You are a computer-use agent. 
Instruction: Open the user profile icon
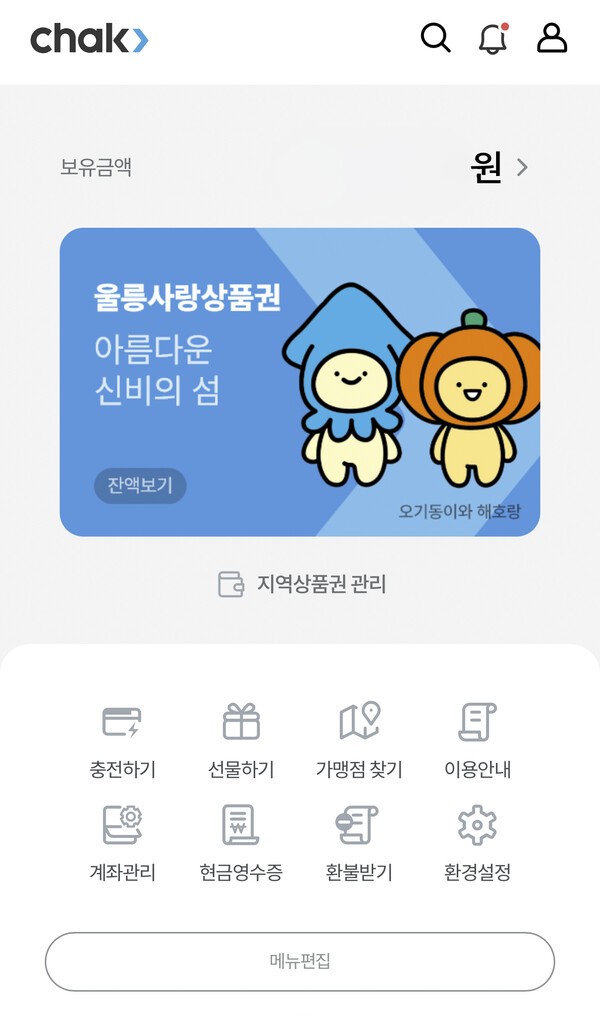pyautogui.click(x=552, y=39)
